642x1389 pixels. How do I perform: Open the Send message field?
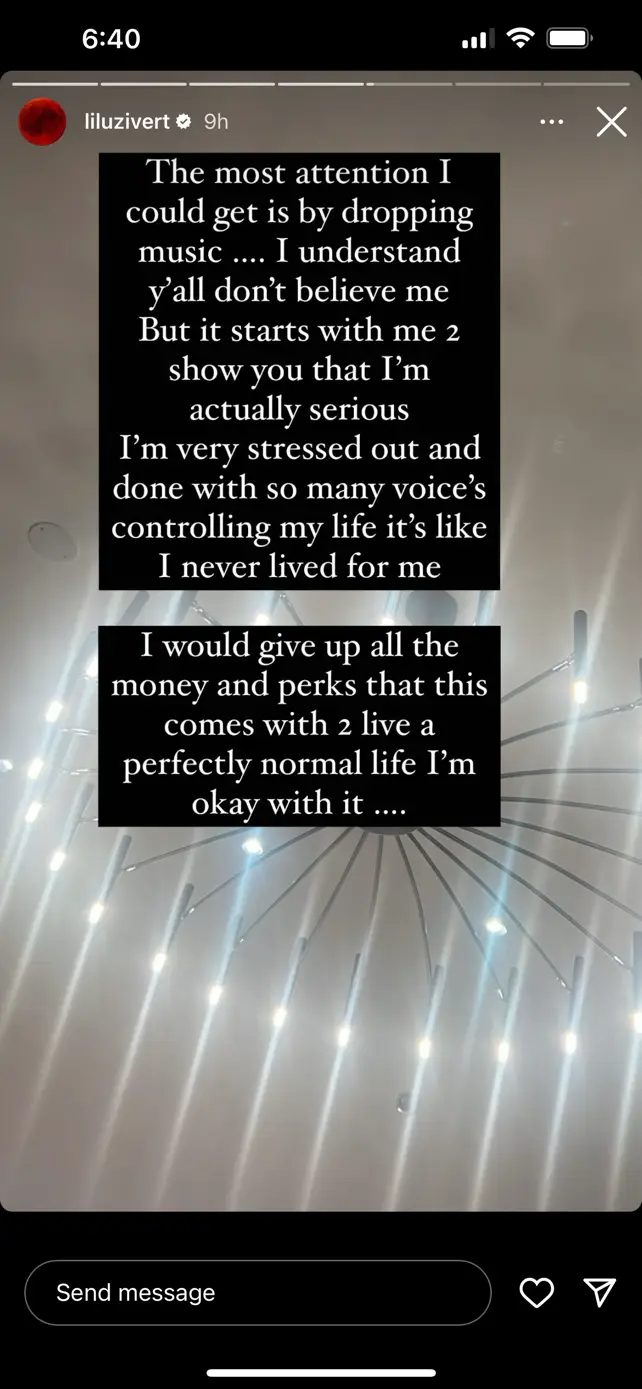(257, 1292)
